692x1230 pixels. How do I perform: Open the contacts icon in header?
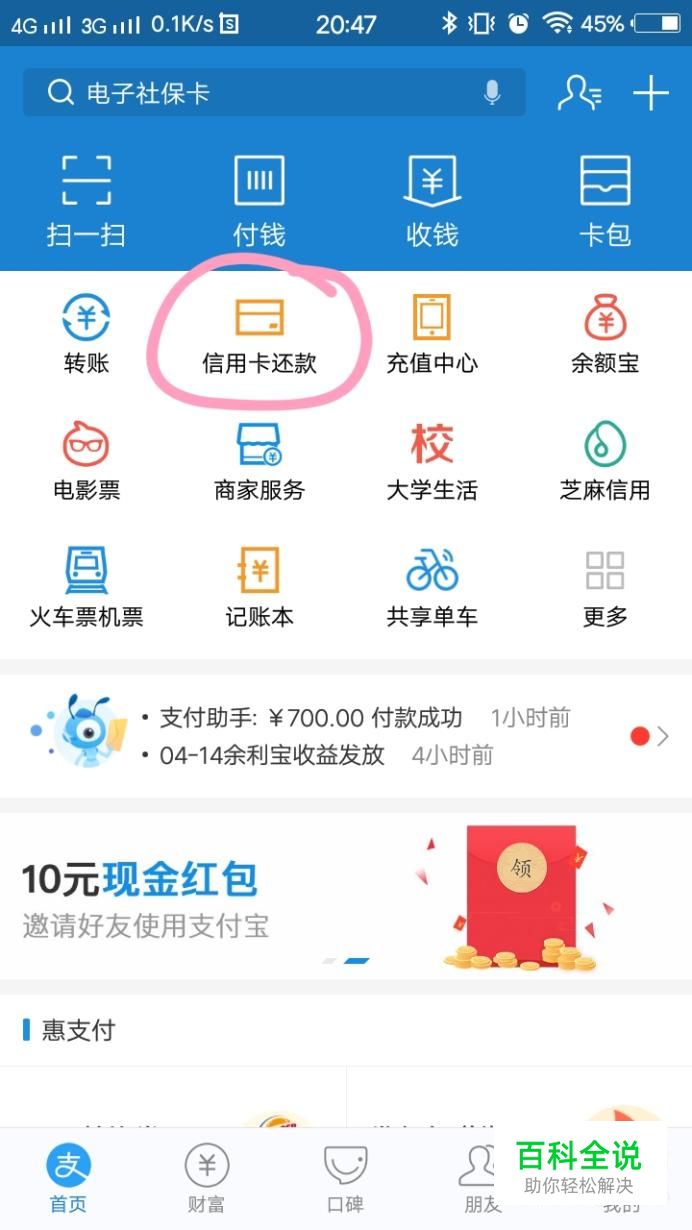tap(579, 94)
